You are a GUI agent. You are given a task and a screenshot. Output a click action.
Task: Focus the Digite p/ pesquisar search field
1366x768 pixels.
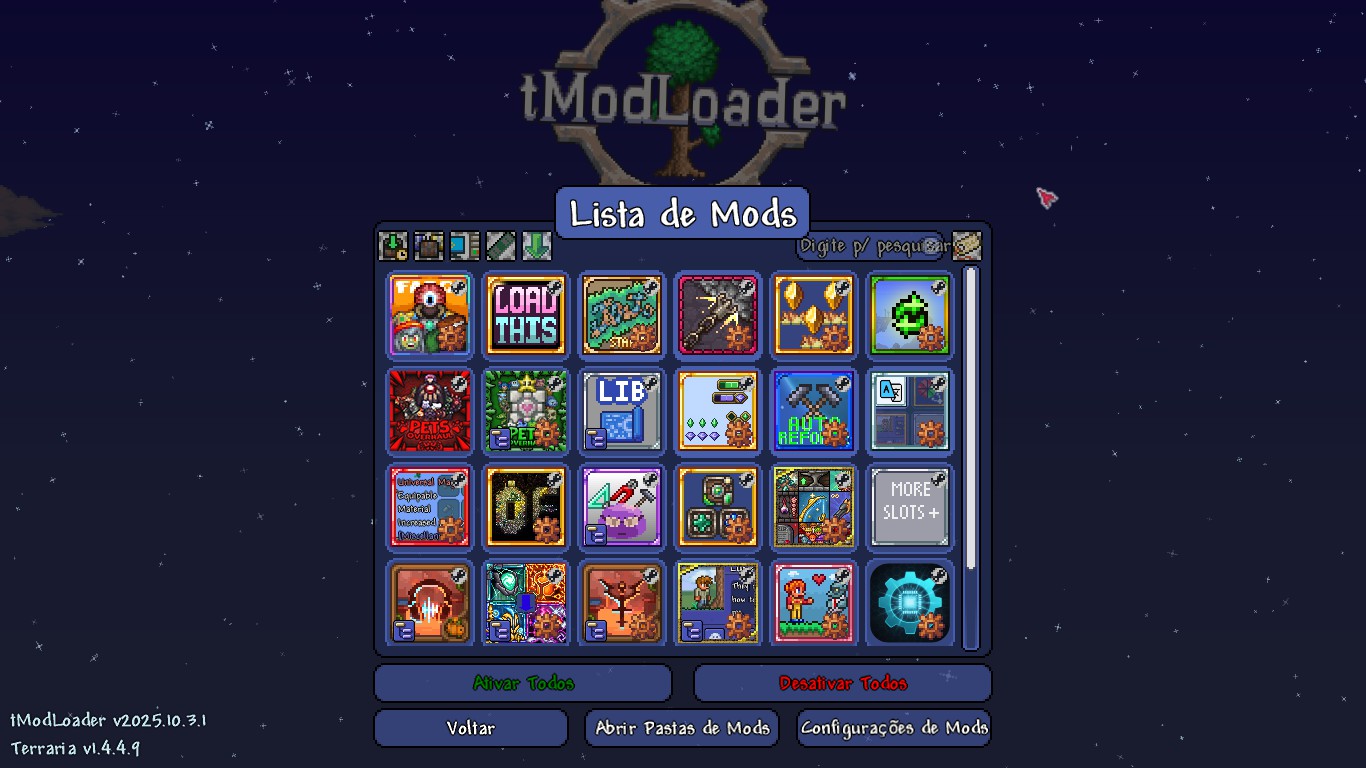point(868,246)
